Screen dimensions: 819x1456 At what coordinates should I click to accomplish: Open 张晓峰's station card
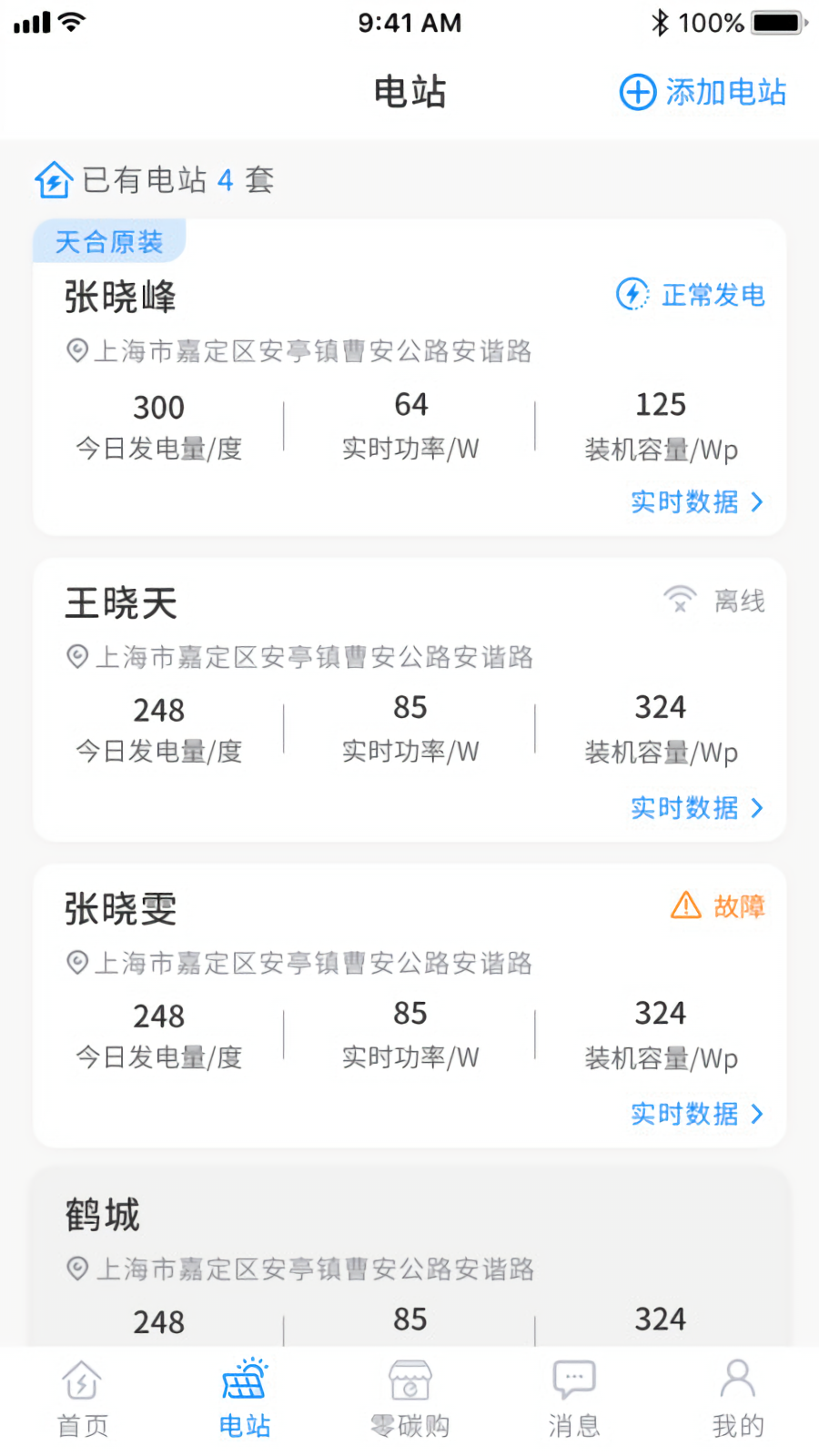tap(409, 377)
